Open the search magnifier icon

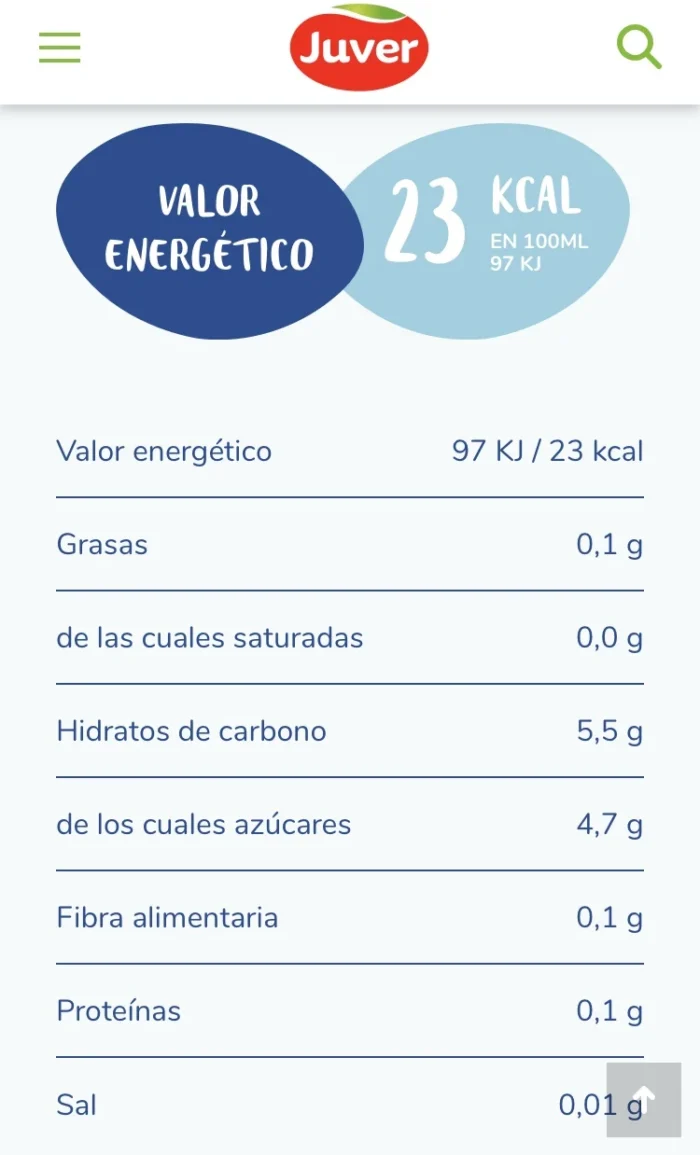coord(639,46)
